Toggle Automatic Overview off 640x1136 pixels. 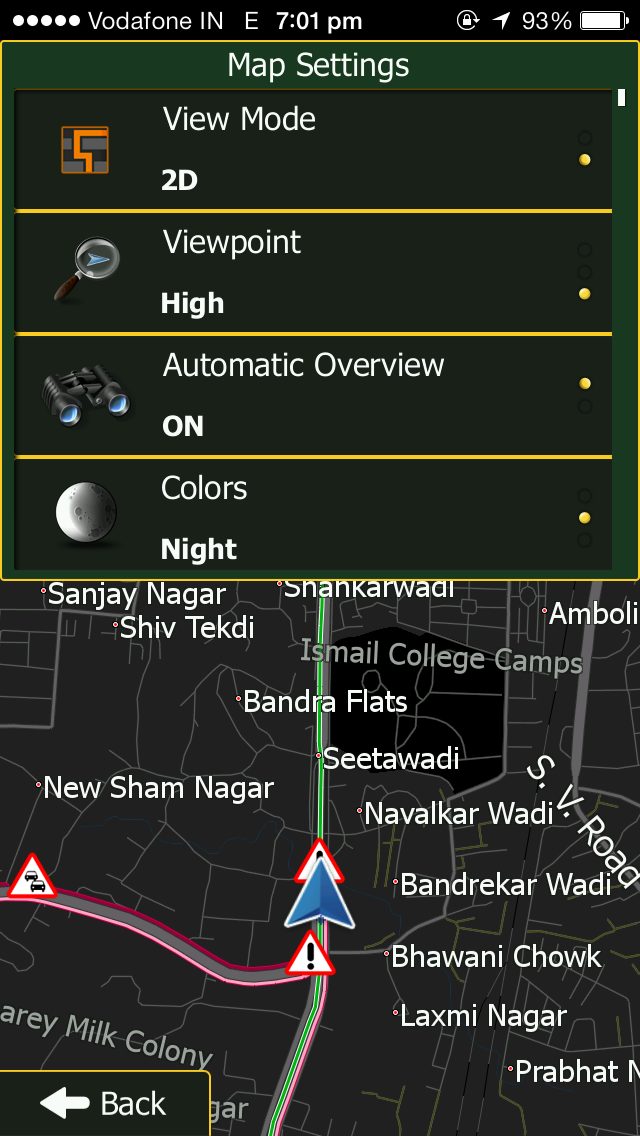(x=312, y=395)
